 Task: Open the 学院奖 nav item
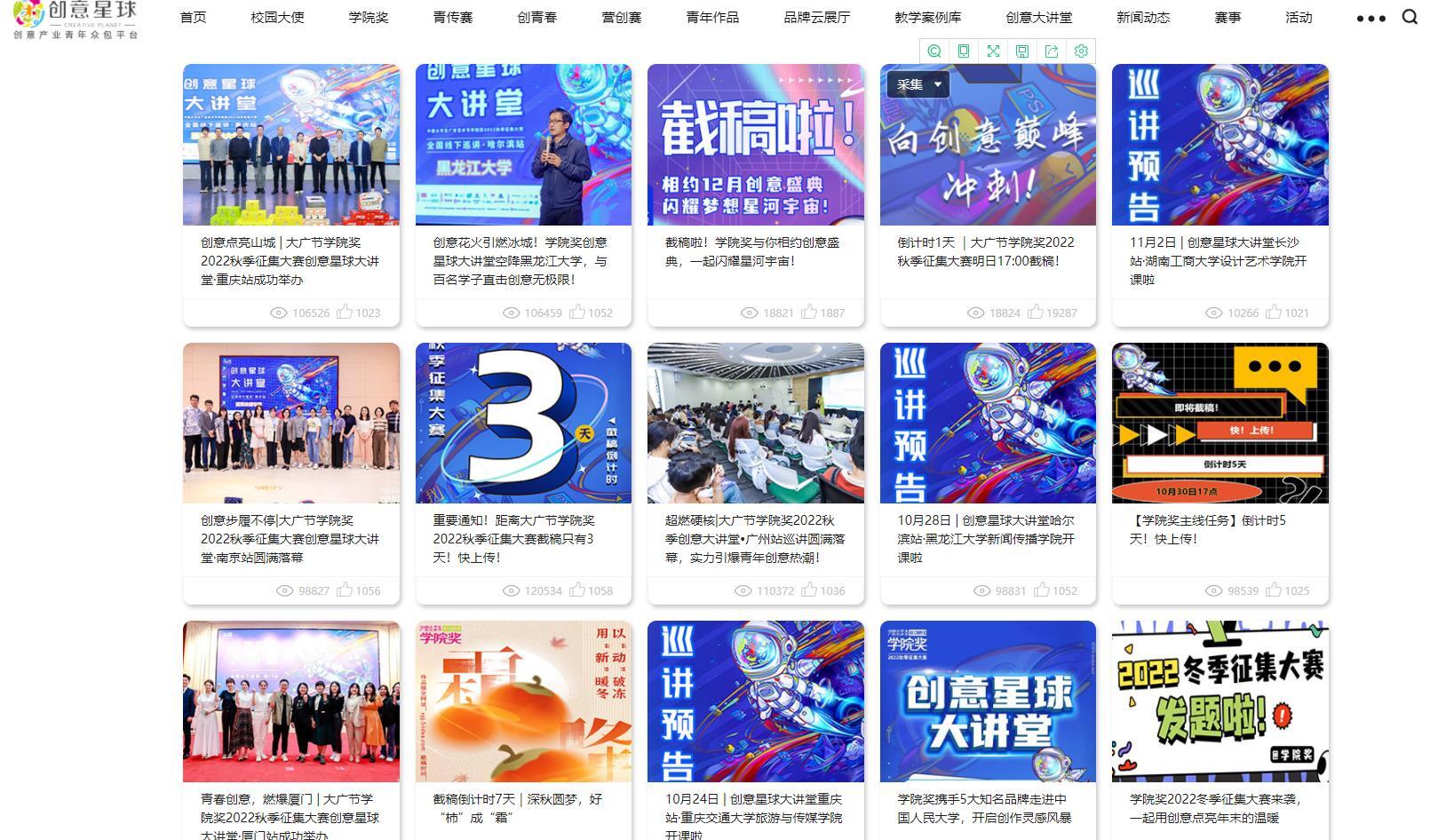(x=368, y=17)
